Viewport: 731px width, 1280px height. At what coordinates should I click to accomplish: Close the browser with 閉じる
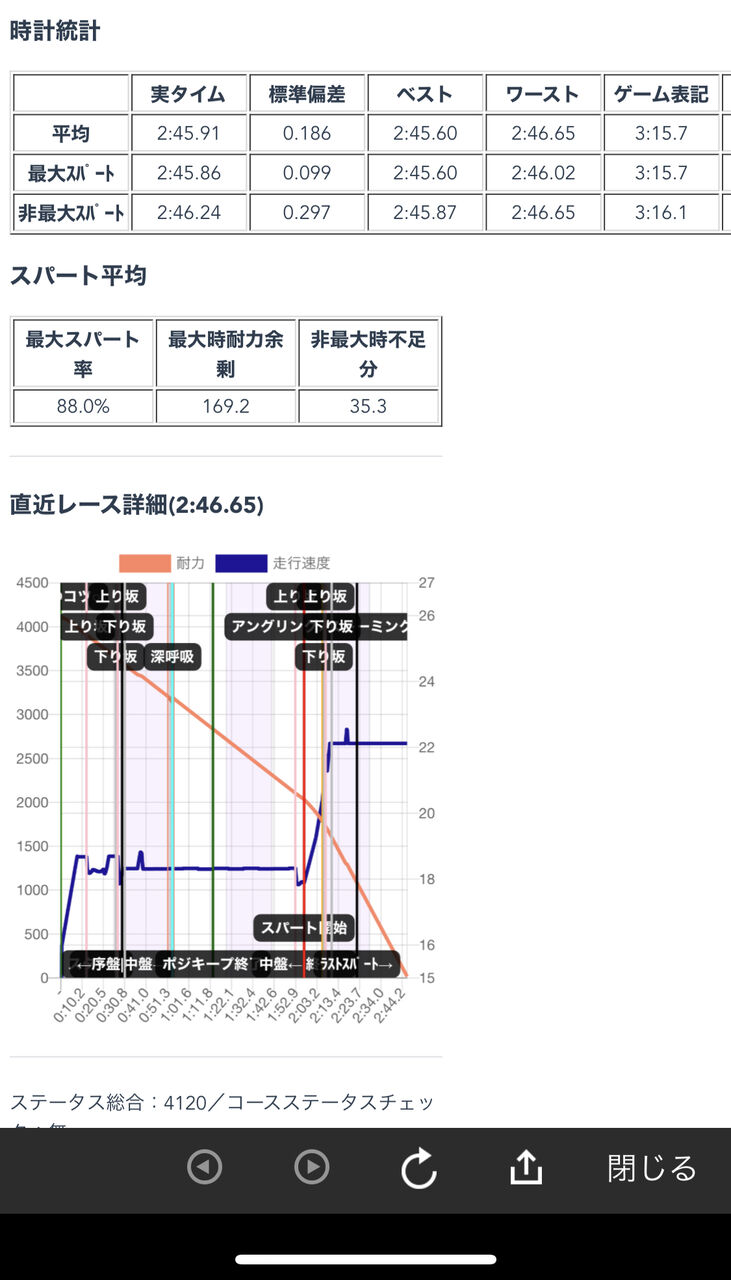pos(652,1168)
